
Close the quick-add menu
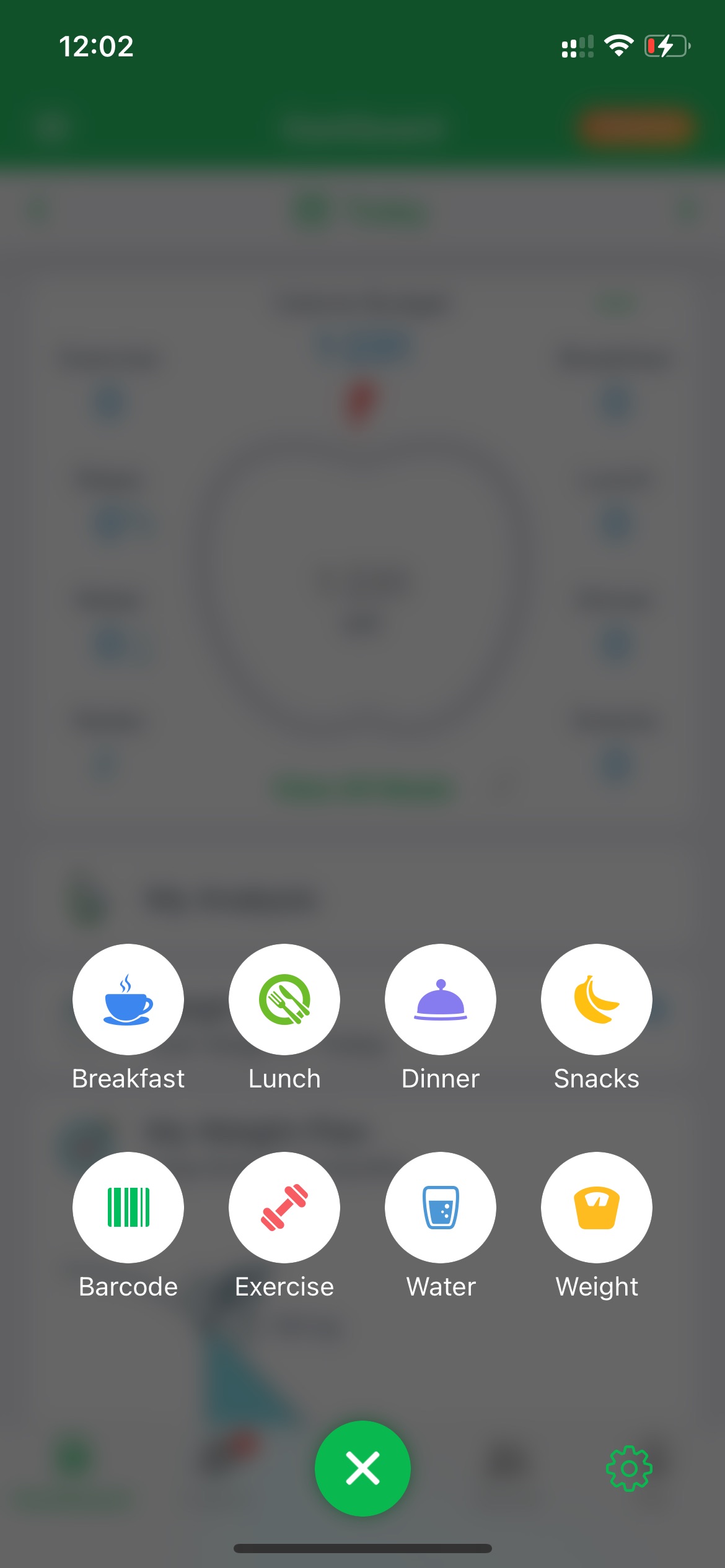point(362,1468)
